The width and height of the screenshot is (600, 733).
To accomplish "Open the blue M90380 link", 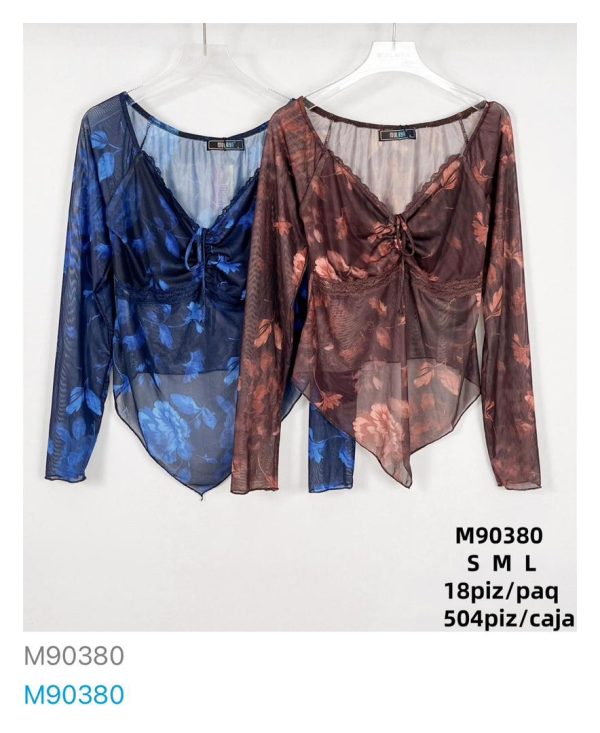I will click(x=74, y=694).
